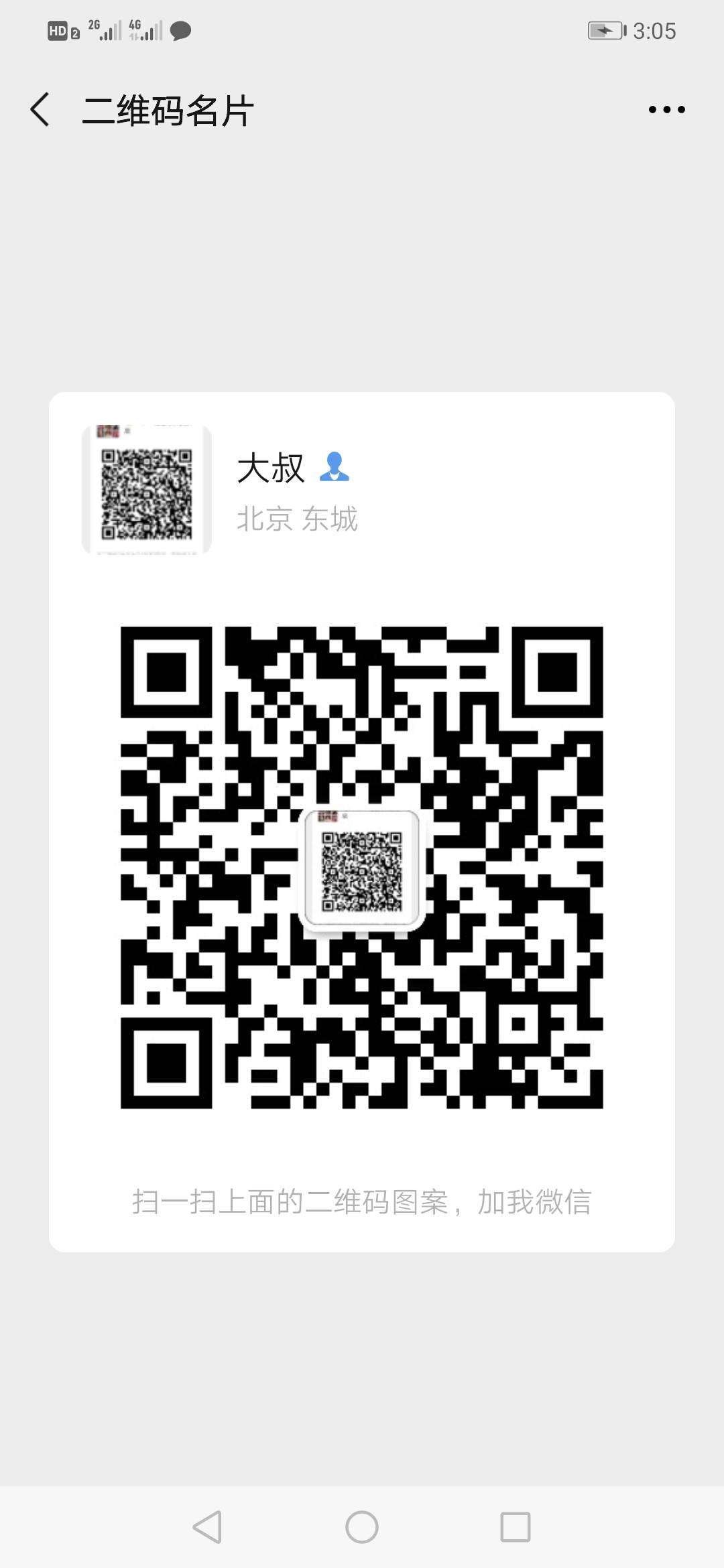The height and width of the screenshot is (1568, 724).
Task: Go back from the QR code card page
Action: (40, 110)
